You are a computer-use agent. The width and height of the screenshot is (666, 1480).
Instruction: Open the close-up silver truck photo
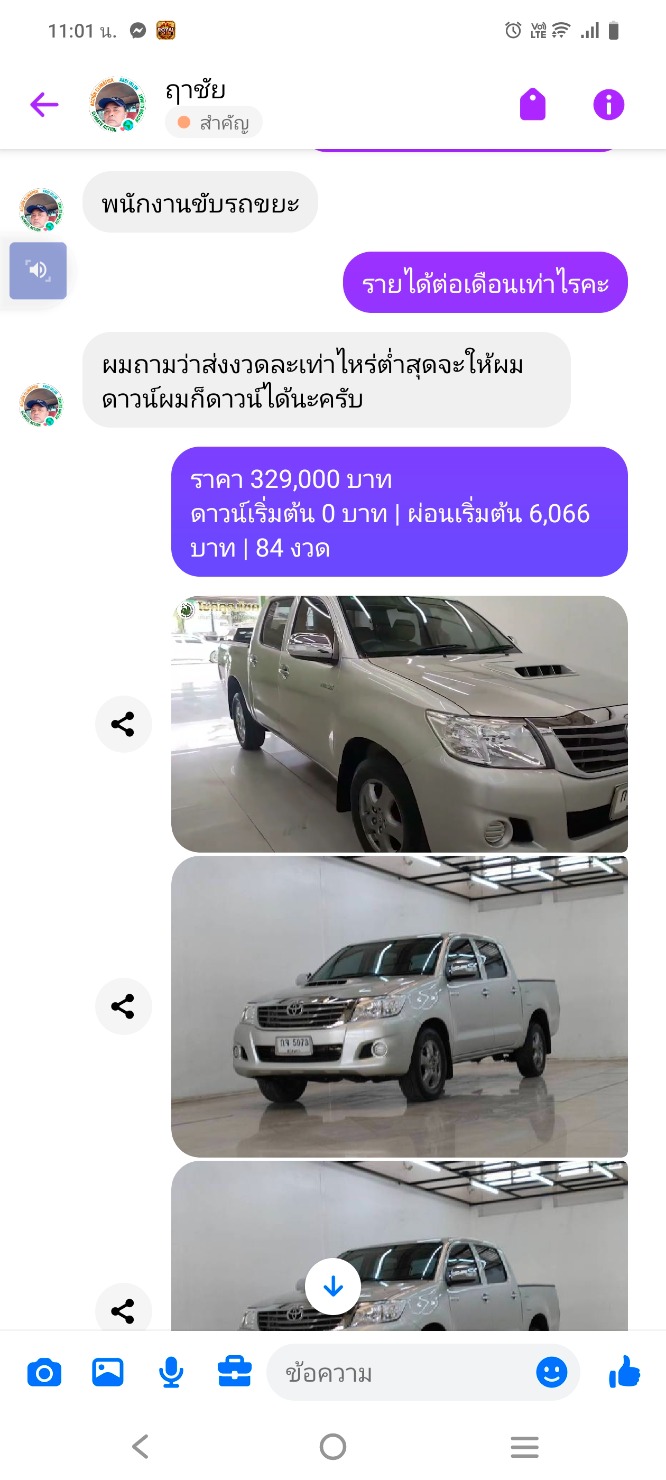click(399, 724)
